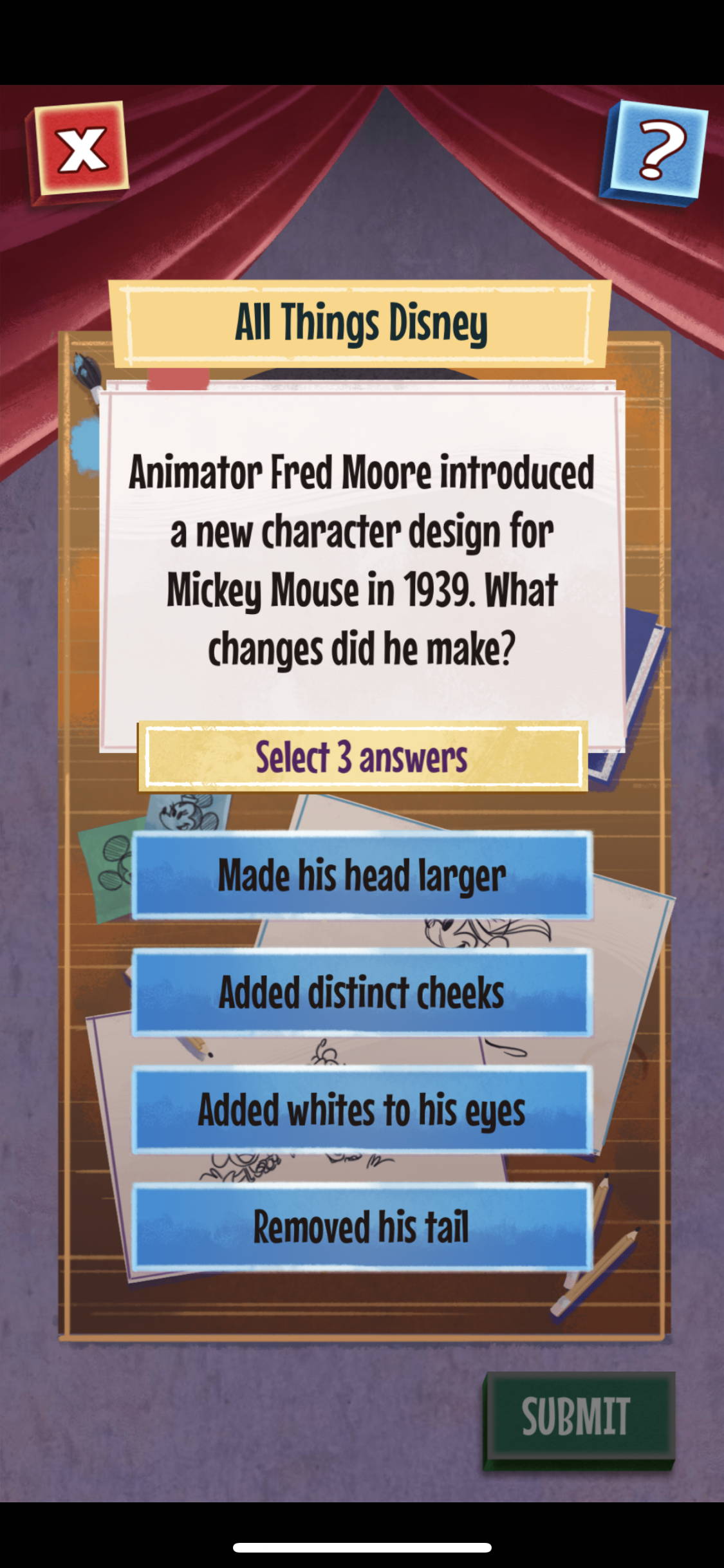Open help via the blue question mark
724x1568 pixels.
click(x=653, y=153)
